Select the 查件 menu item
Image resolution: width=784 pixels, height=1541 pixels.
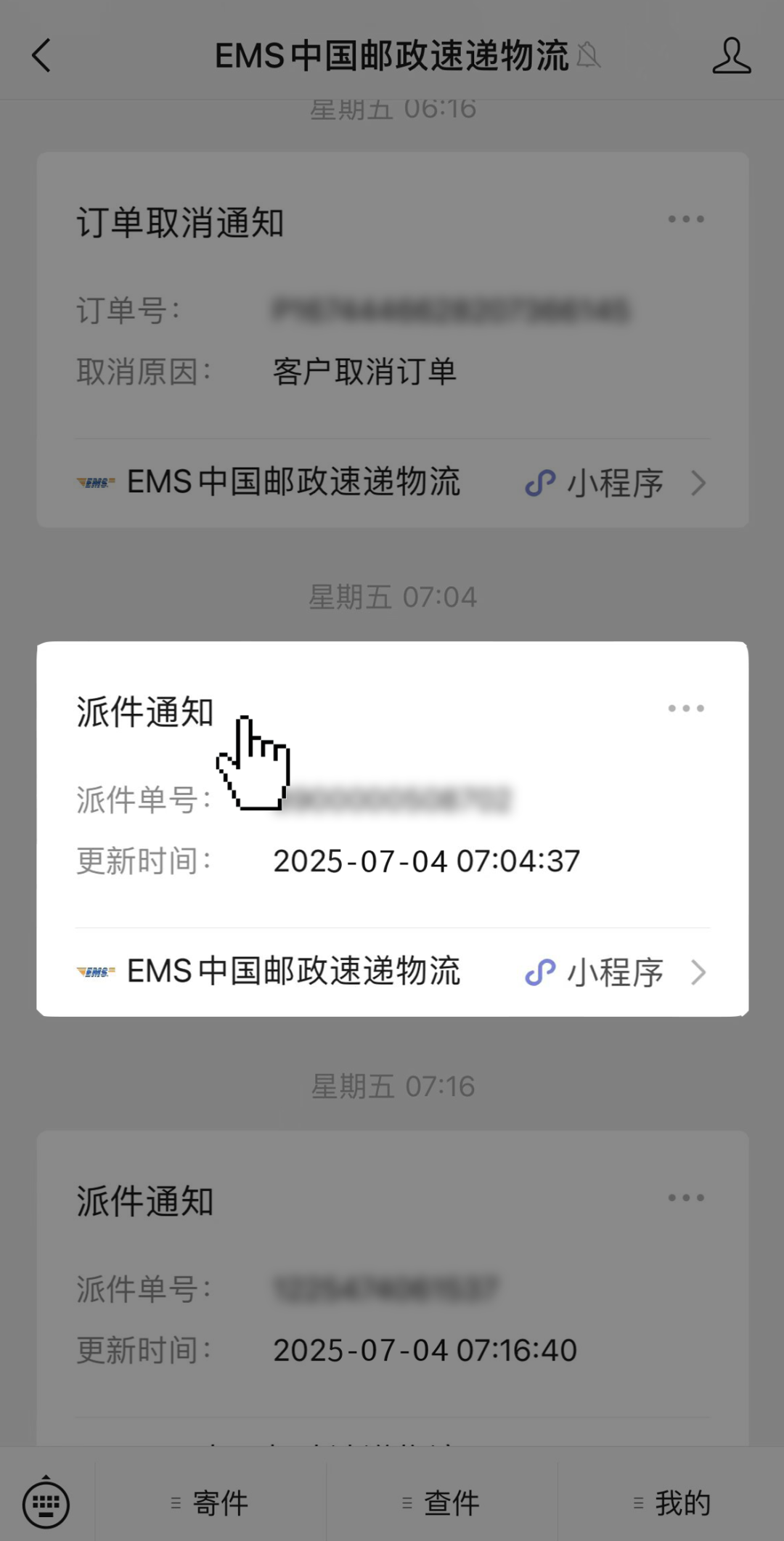point(450,1503)
